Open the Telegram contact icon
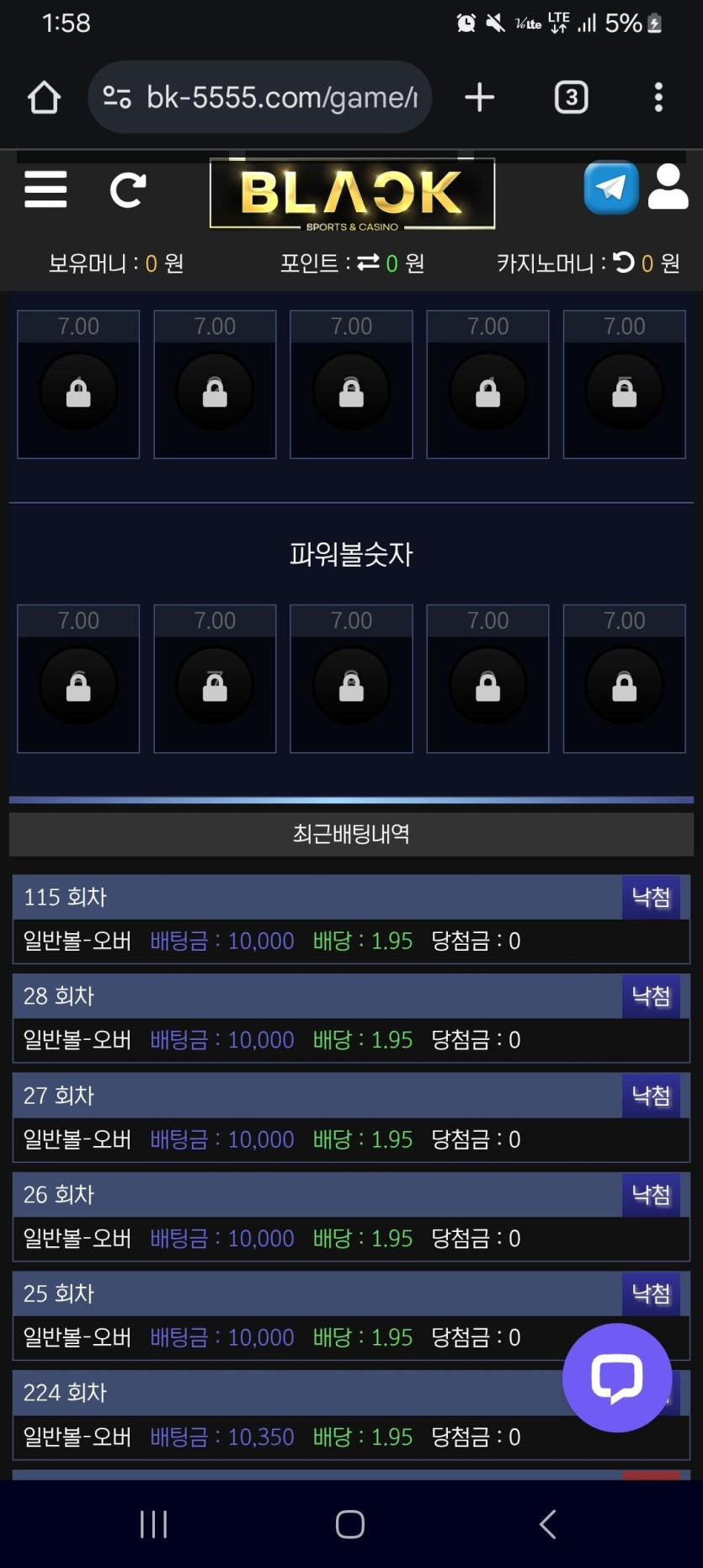Viewport: 703px width, 1568px height. pos(610,187)
